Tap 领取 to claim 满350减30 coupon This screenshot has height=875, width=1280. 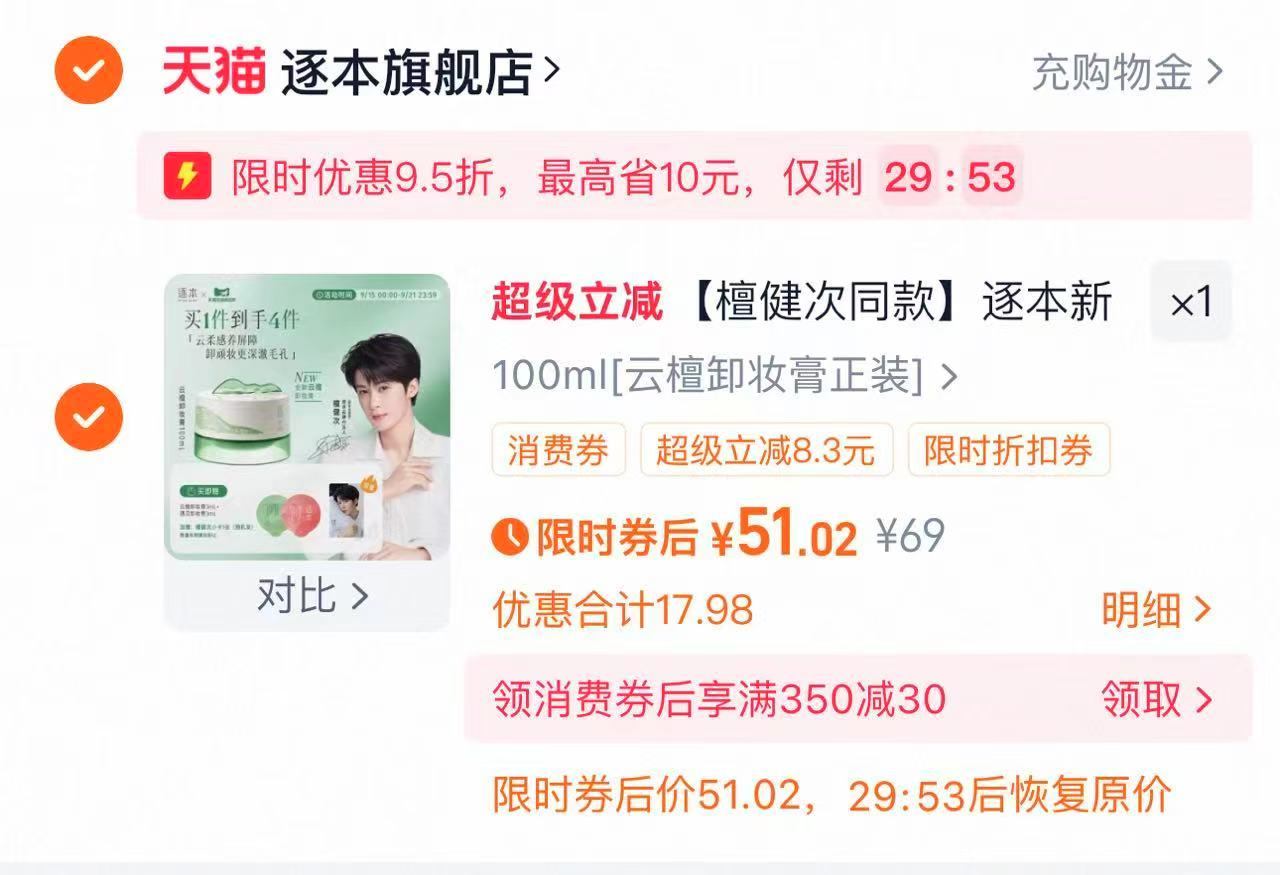[x=1156, y=699]
